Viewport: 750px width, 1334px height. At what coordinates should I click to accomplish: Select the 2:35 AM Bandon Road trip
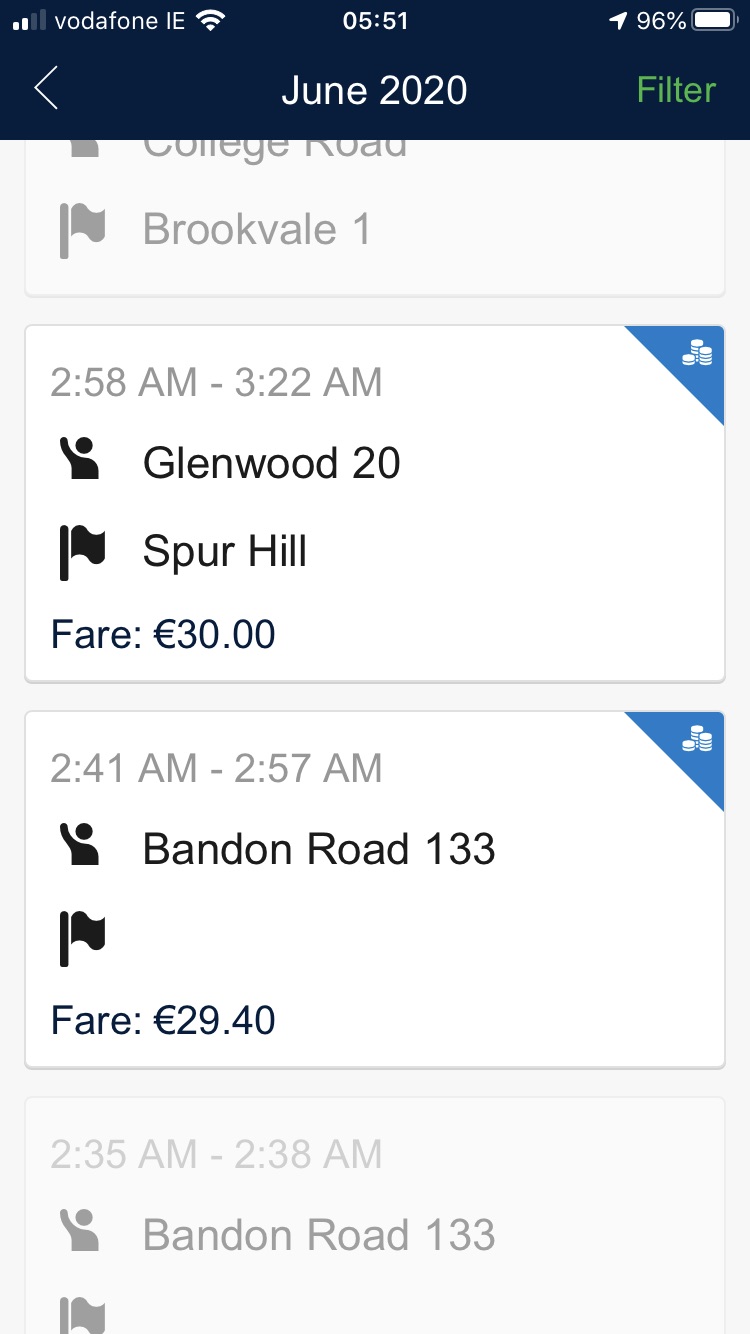(x=374, y=1215)
